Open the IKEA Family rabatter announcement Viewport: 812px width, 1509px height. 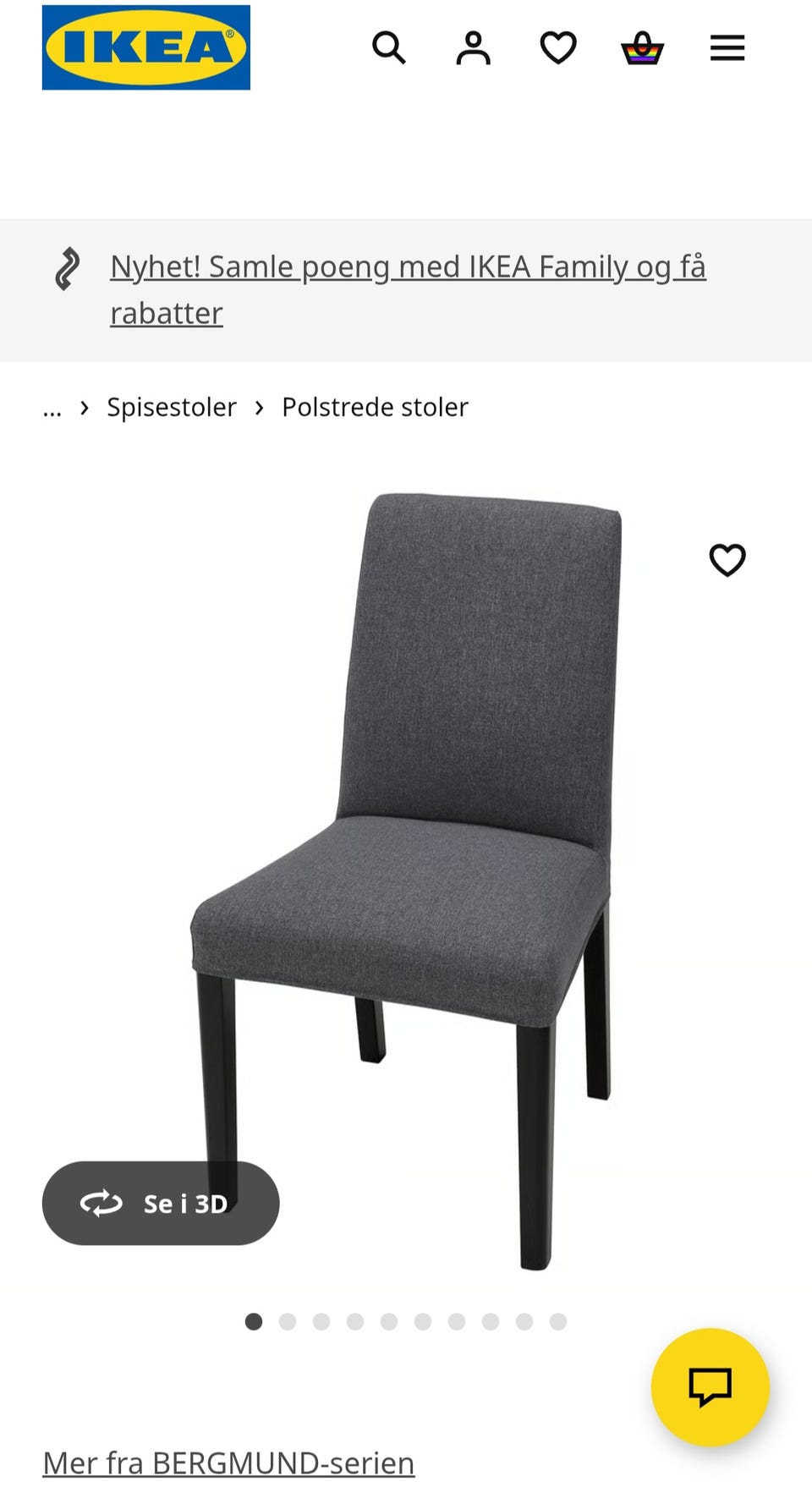coord(408,288)
